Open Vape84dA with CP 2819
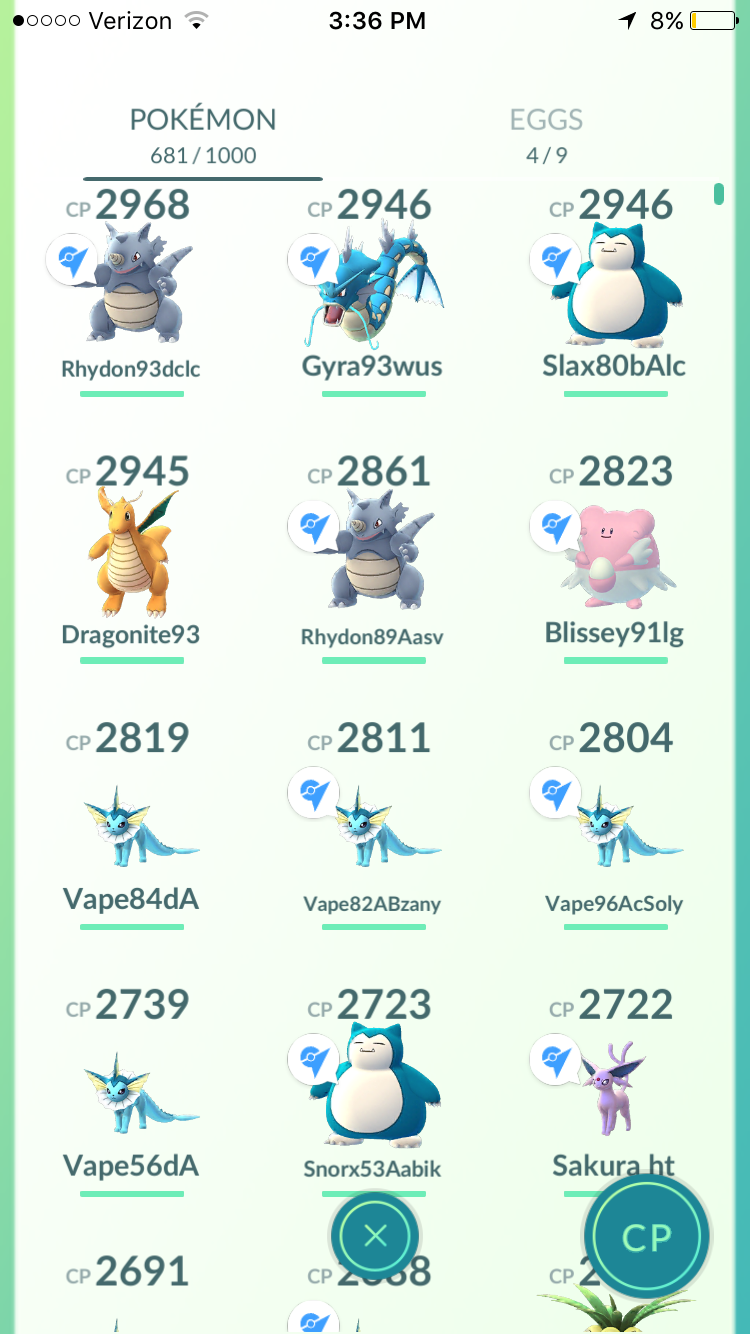Image resolution: width=750 pixels, height=1334 pixels. click(x=132, y=825)
